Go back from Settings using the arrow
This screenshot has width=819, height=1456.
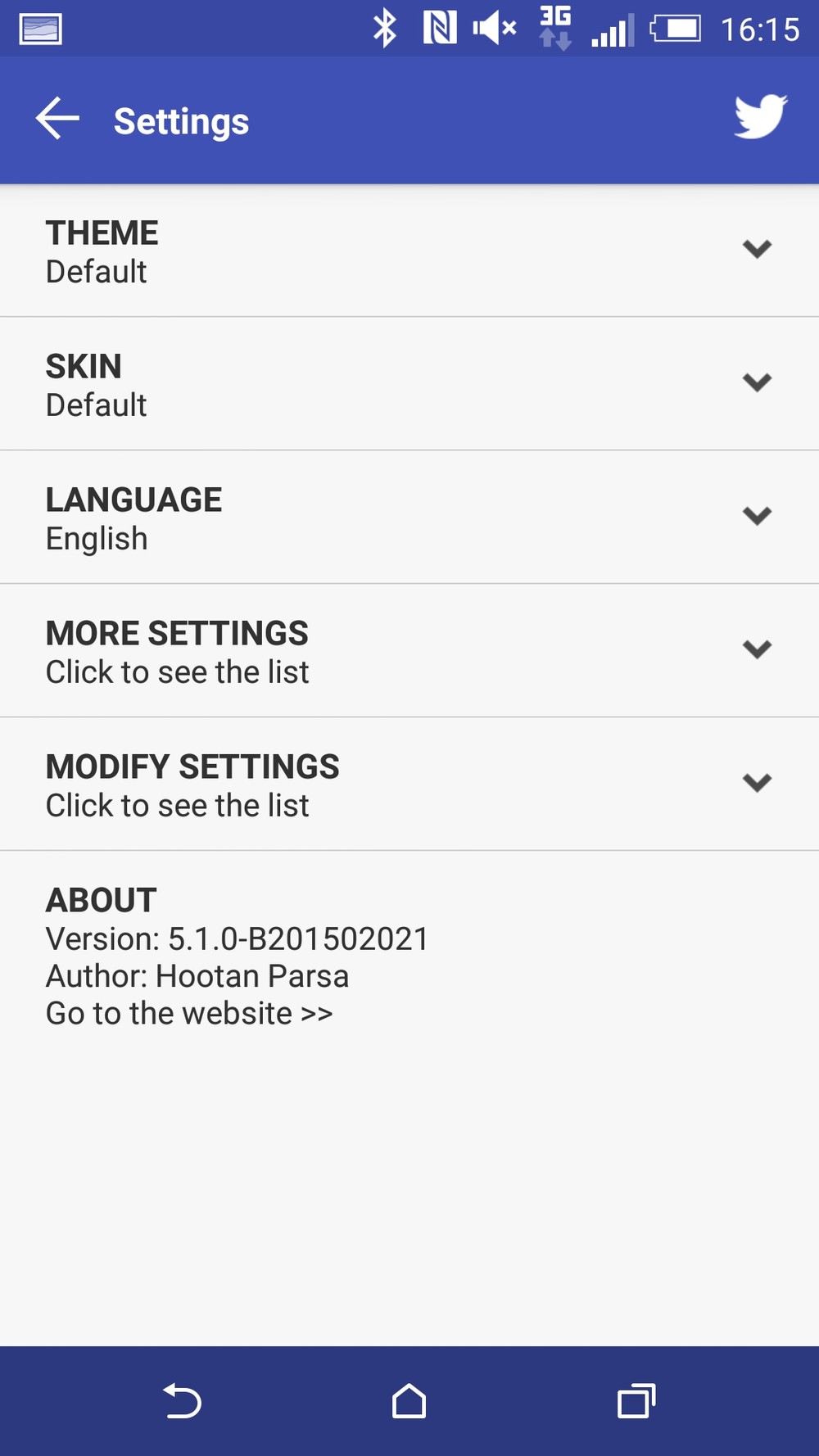coord(57,120)
